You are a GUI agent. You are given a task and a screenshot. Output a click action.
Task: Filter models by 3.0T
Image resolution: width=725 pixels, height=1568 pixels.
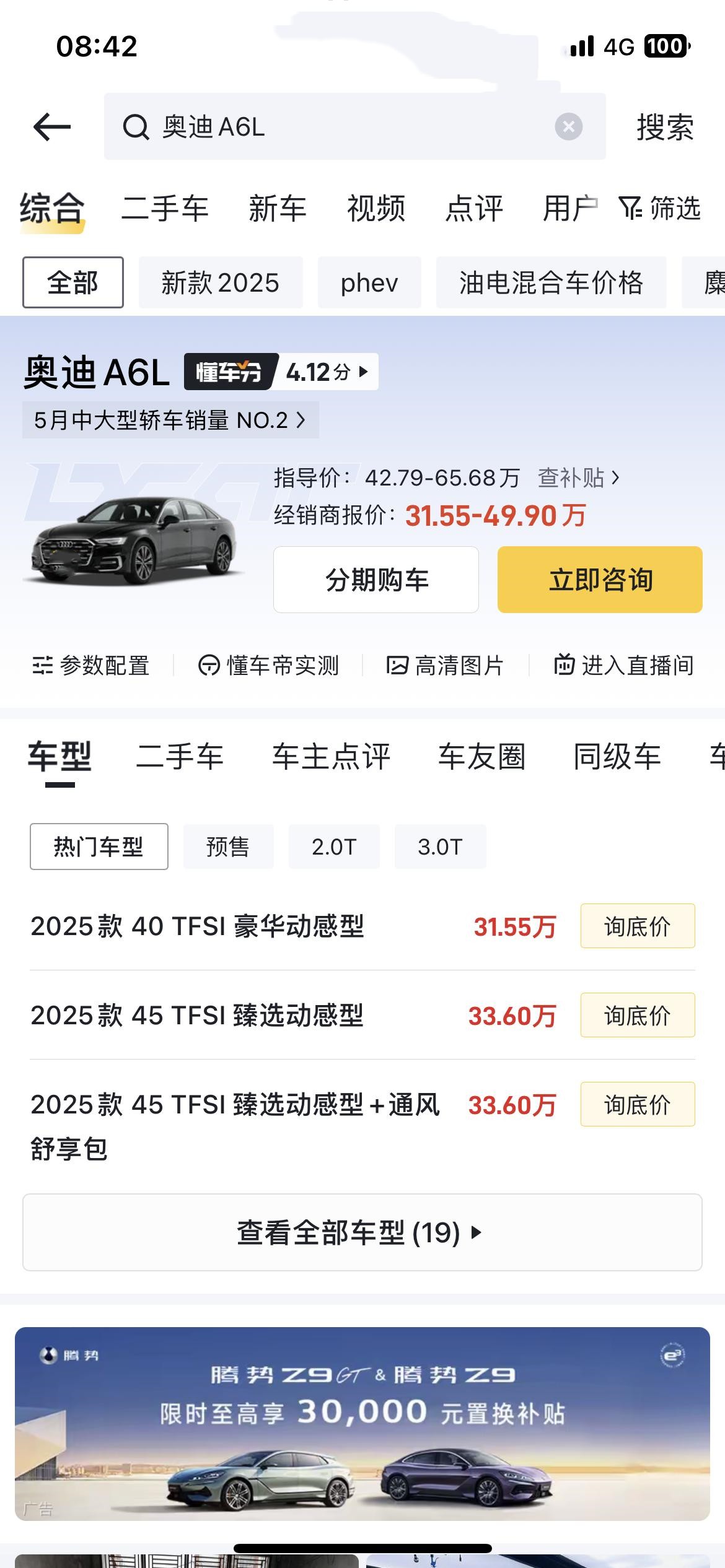point(441,847)
